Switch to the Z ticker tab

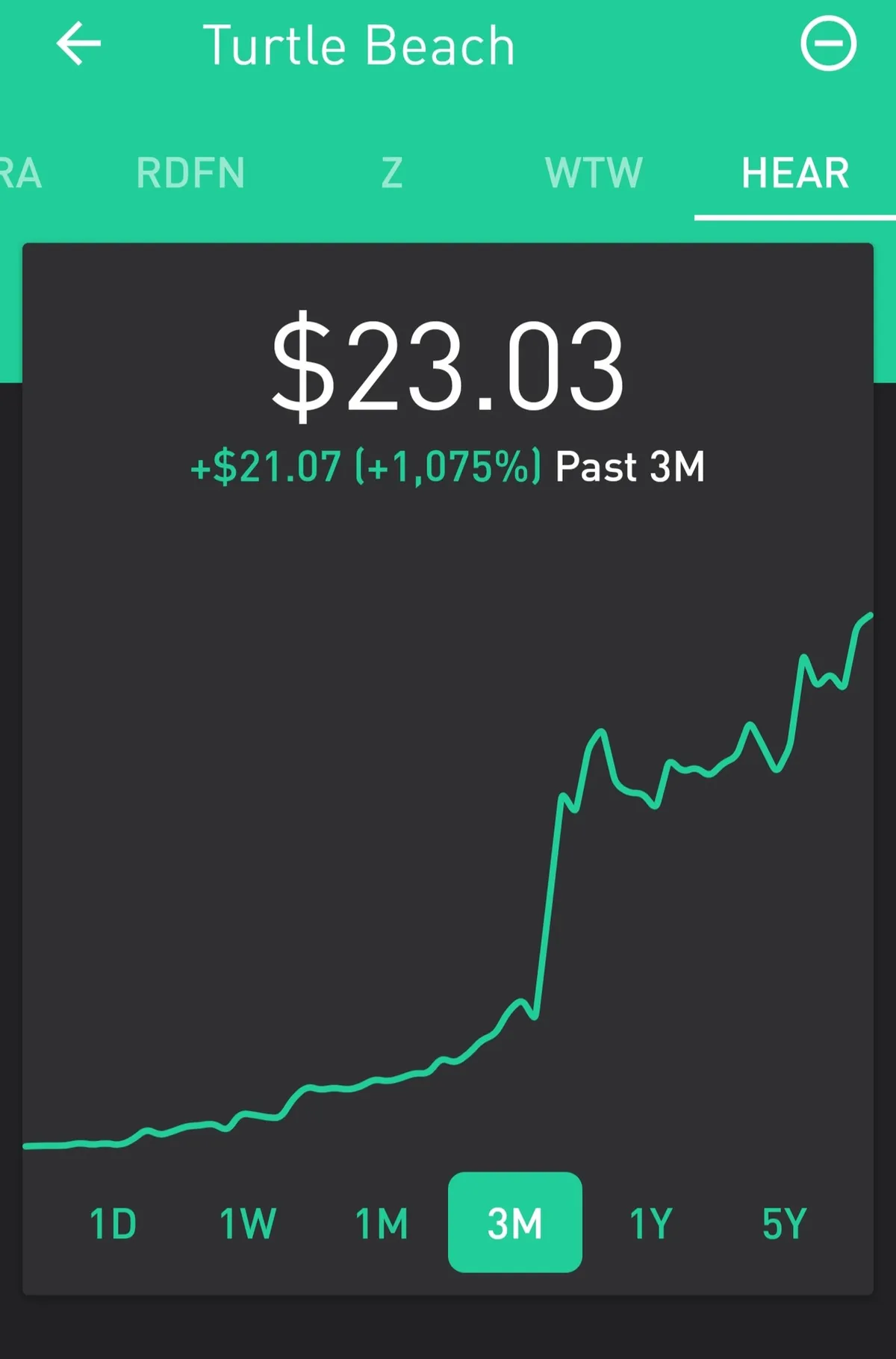point(392,173)
